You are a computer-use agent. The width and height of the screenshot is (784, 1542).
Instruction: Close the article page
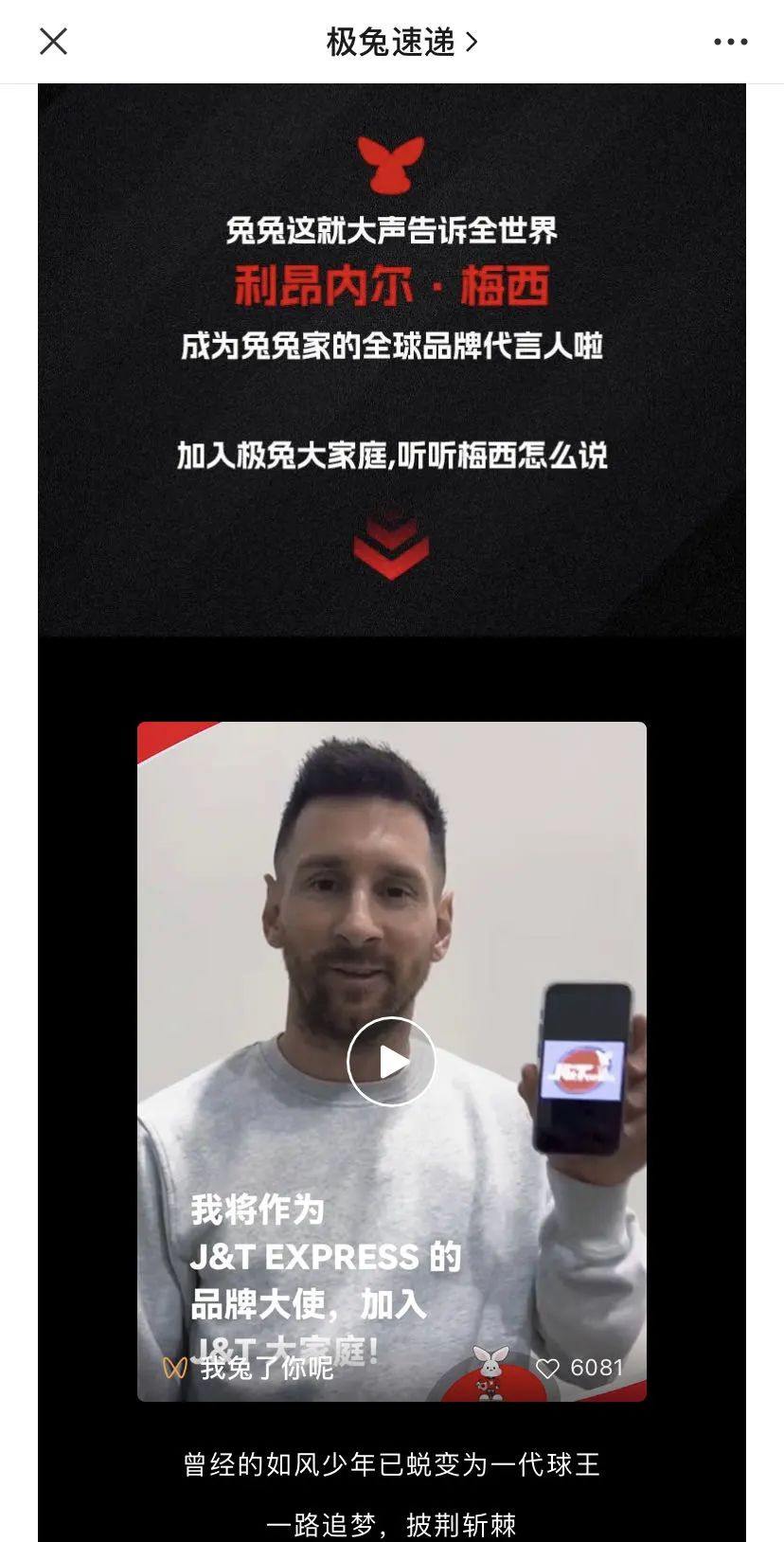tap(53, 42)
